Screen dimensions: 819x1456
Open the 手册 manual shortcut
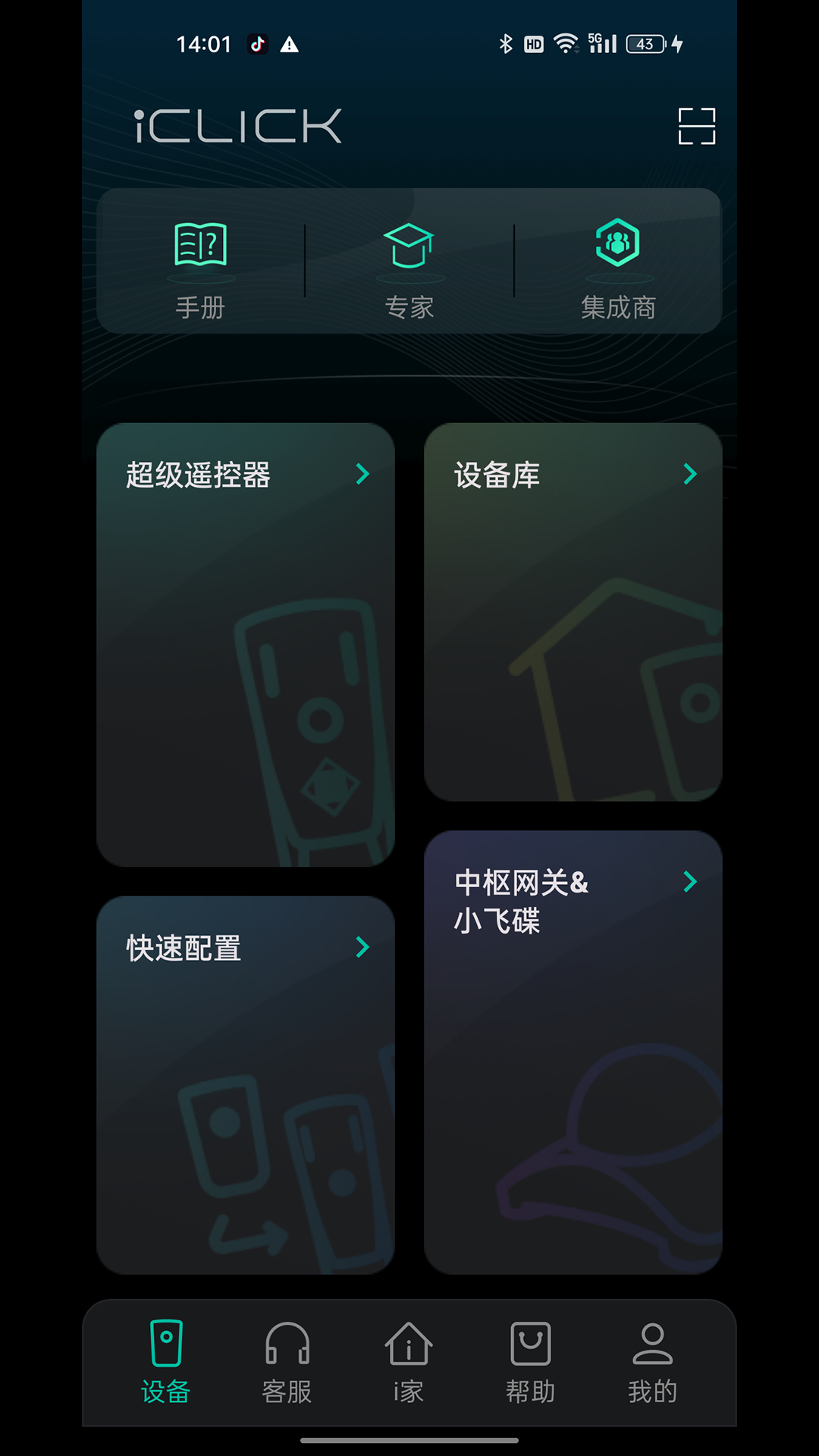[x=201, y=267]
